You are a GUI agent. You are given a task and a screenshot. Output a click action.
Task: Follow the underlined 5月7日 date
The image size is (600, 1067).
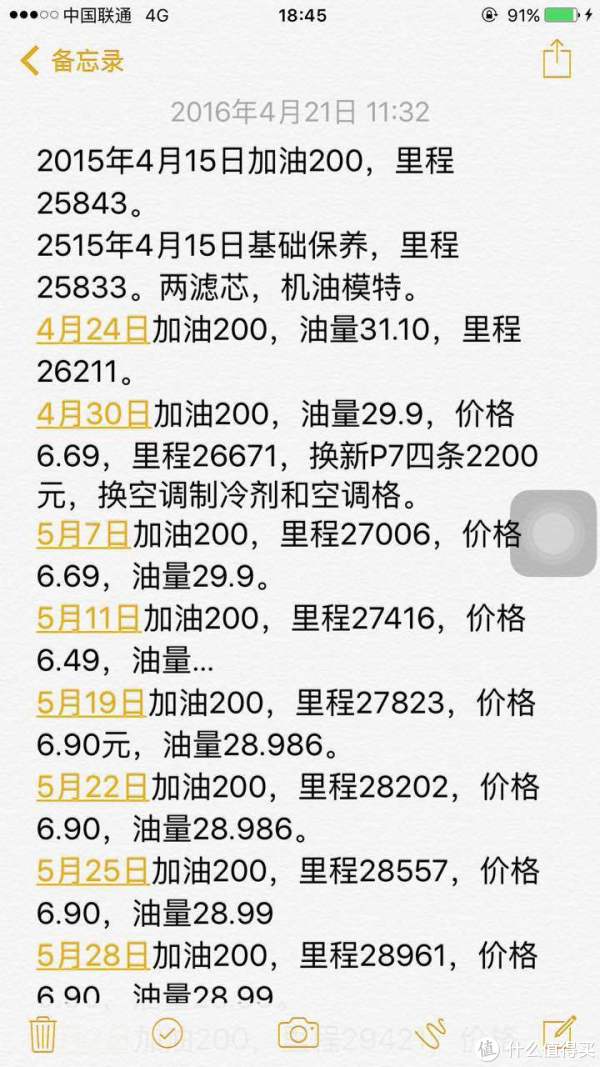tap(83, 535)
